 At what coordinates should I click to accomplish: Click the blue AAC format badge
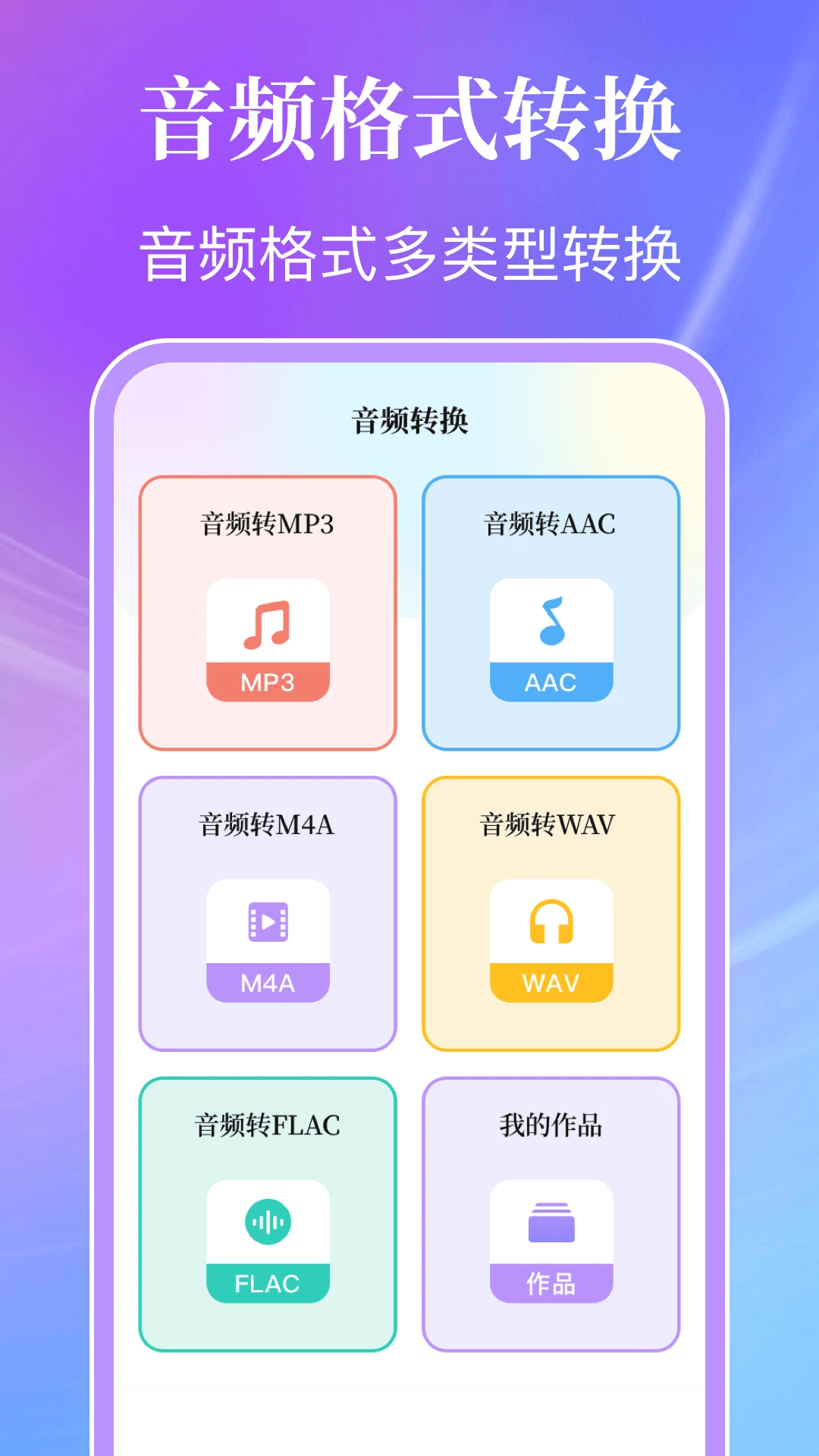551,682
